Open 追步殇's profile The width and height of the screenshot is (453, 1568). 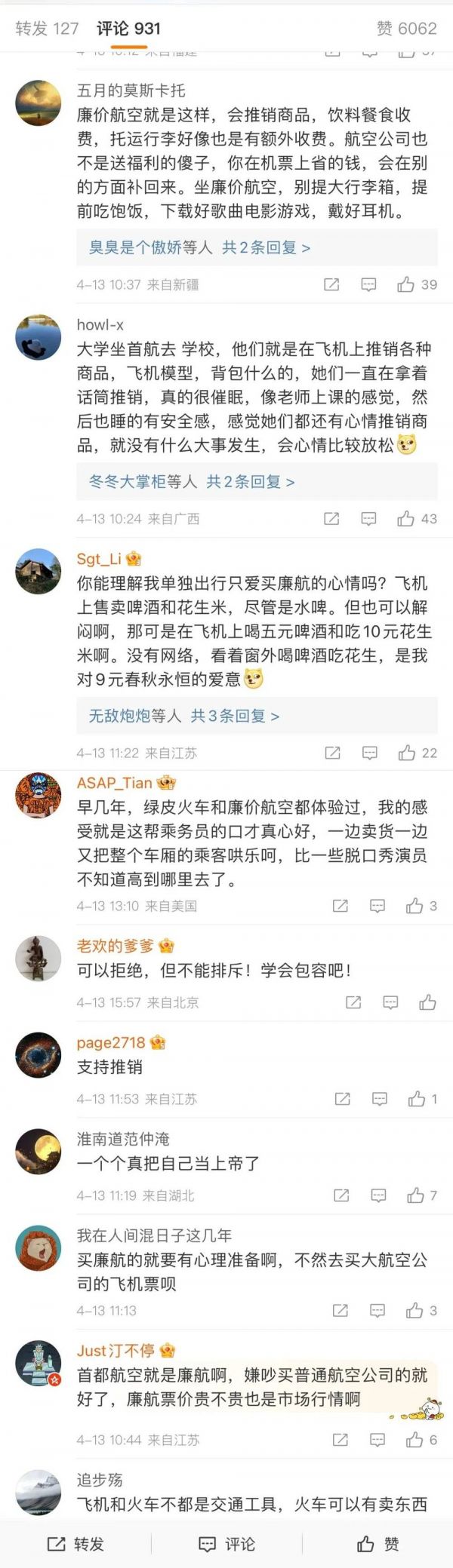click(99, 1480)
